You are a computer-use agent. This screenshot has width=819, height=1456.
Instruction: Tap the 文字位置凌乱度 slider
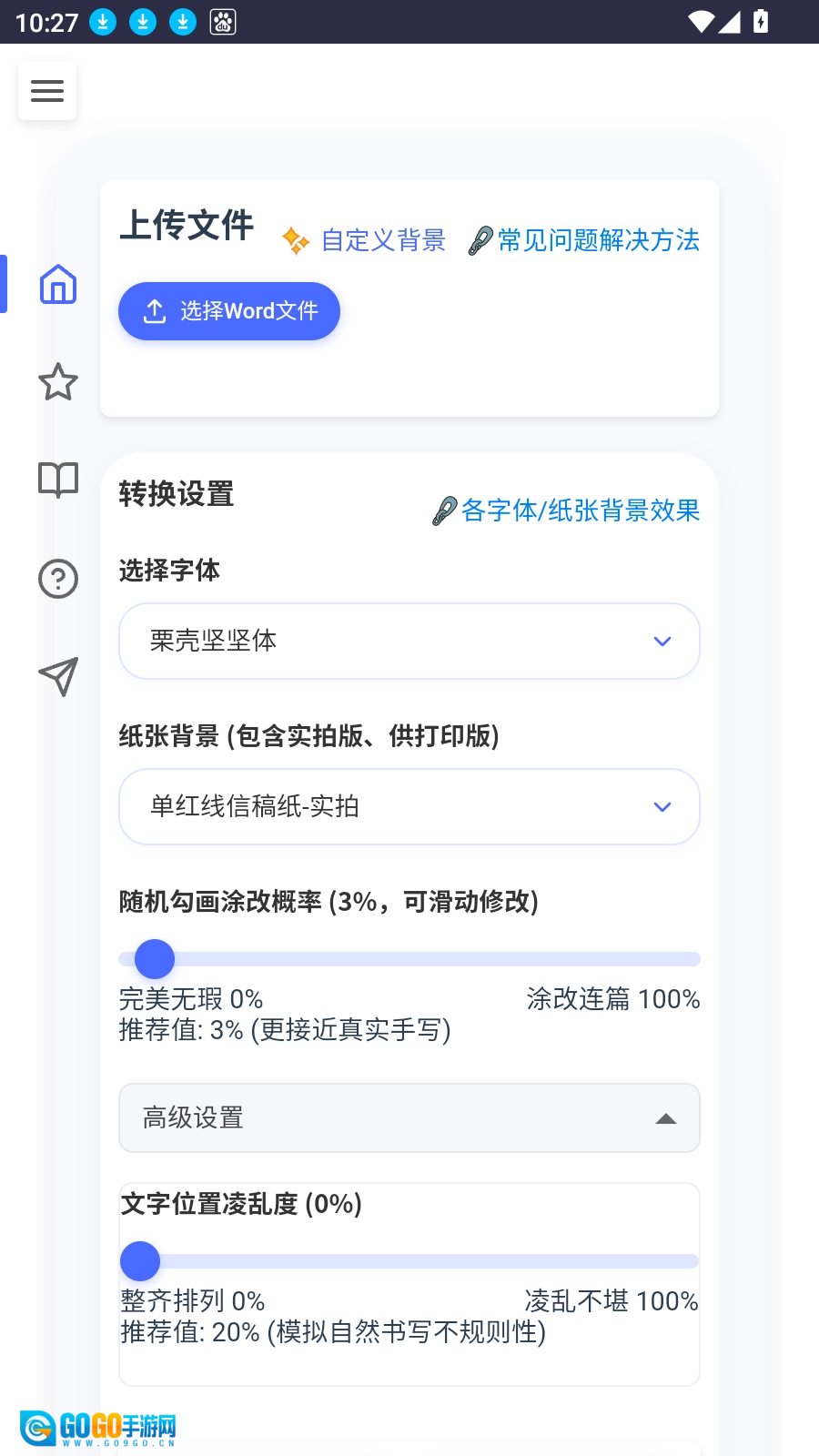tap(409, 1261)
